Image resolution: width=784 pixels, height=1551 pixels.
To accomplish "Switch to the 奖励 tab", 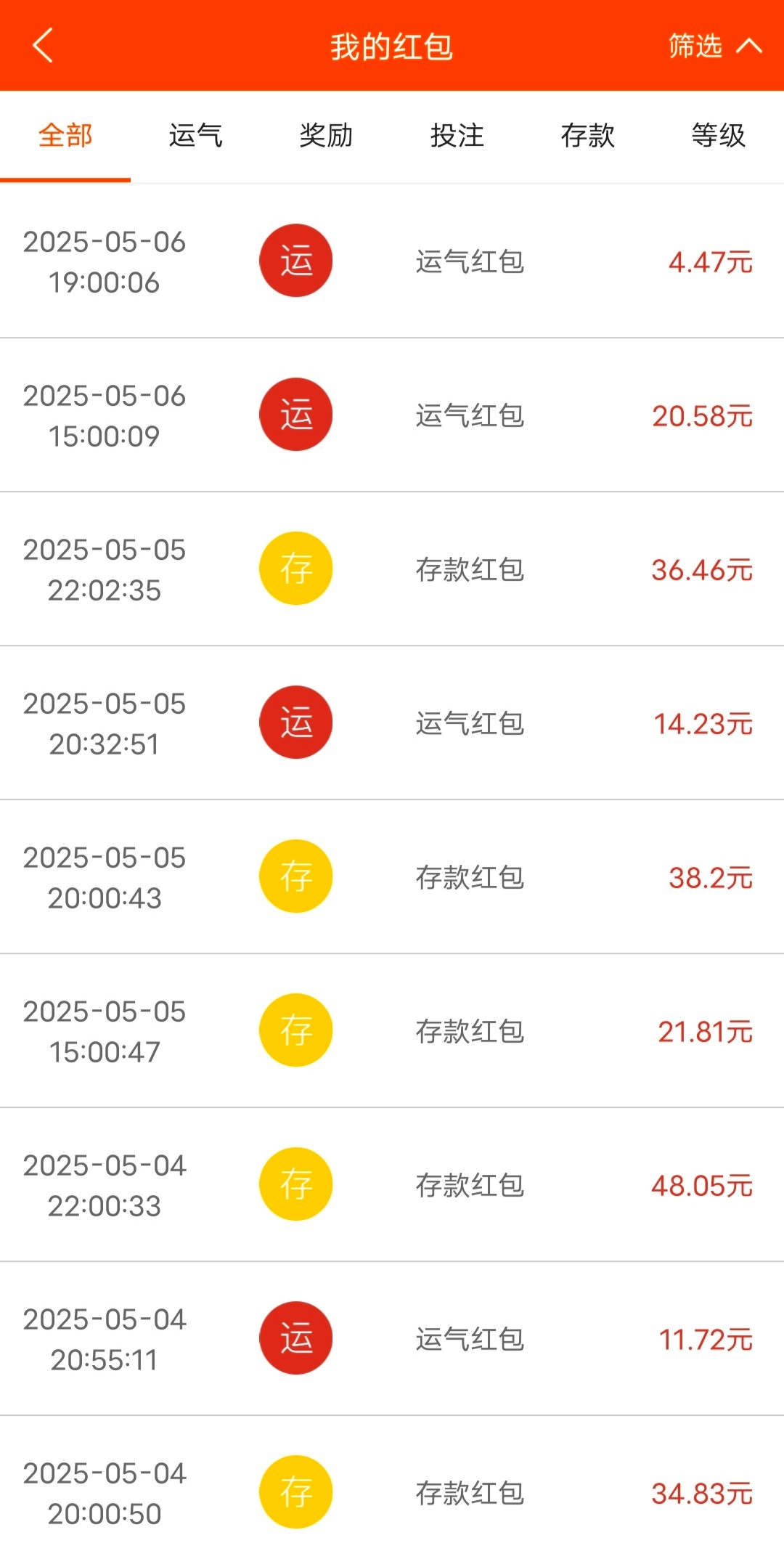I will pos(326,136).
